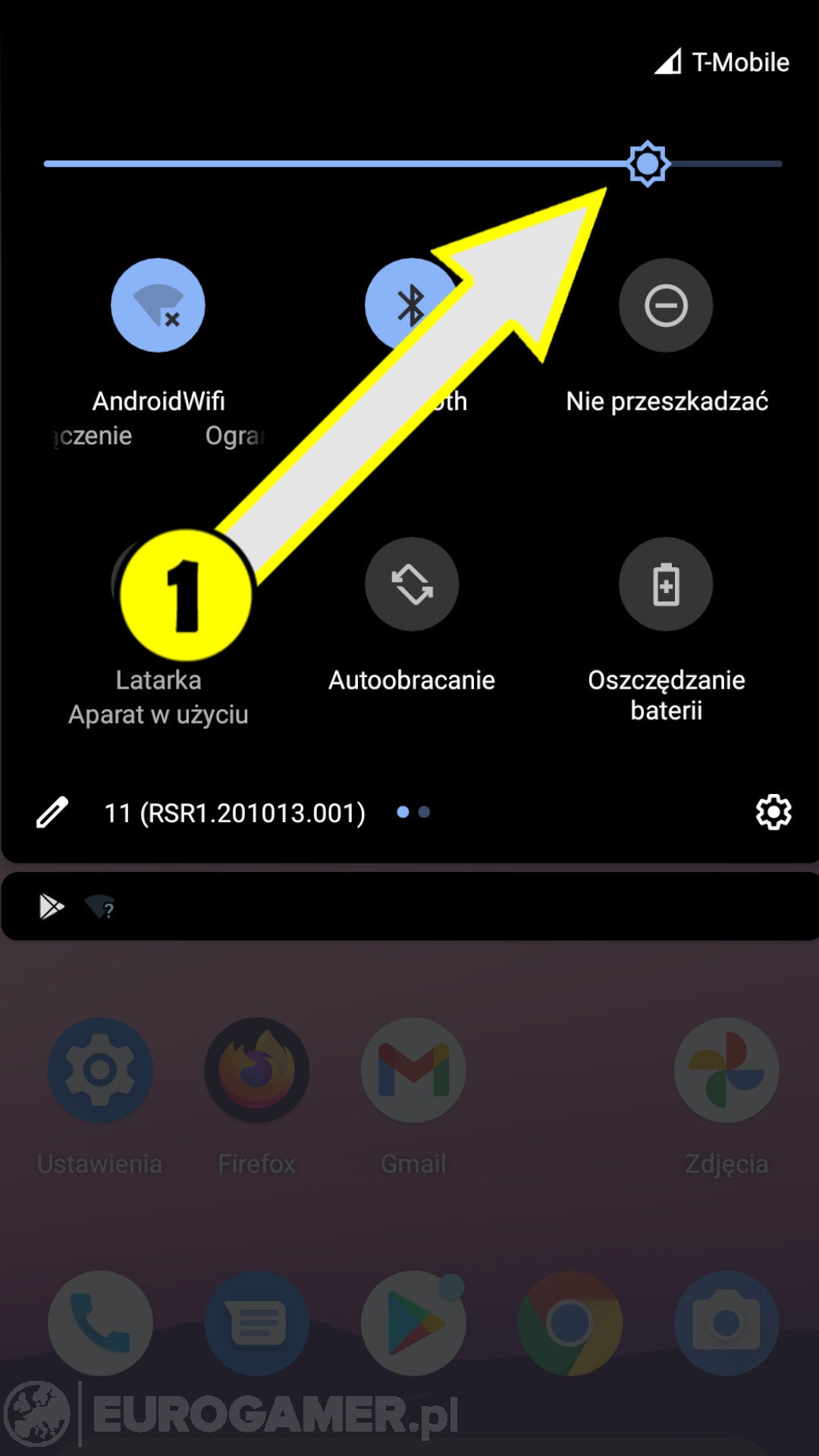819x1456 pixels.
Task: Open system settings via gear icon
Action: pyautogui.click(x=773, y=812)
